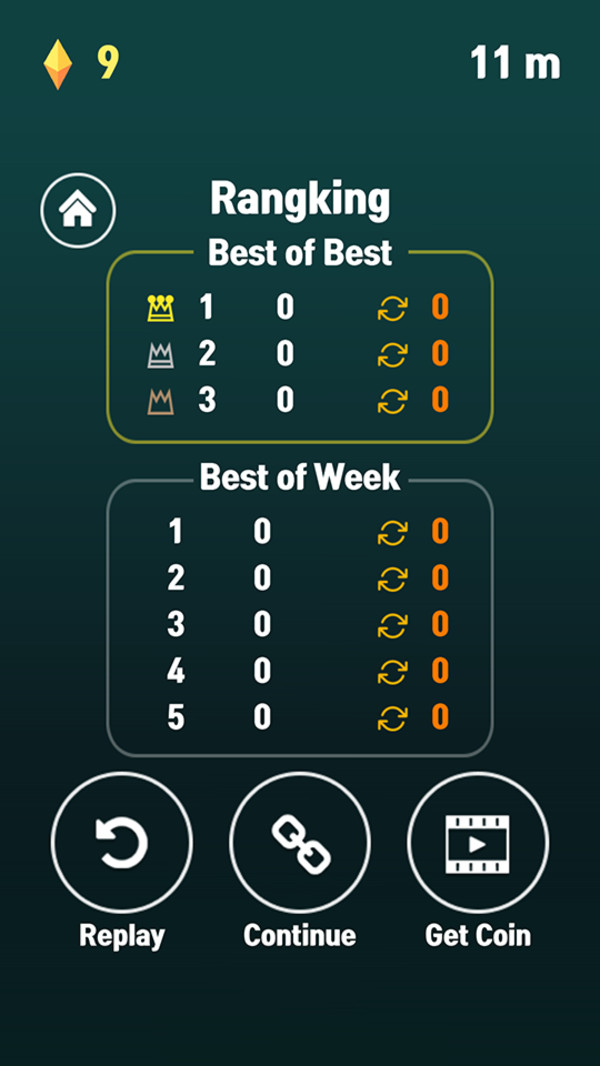Image resolution: width=600 pixels, height=1066 pixels.
Task: Tap the Replay button
Action: tap(122, 843)
